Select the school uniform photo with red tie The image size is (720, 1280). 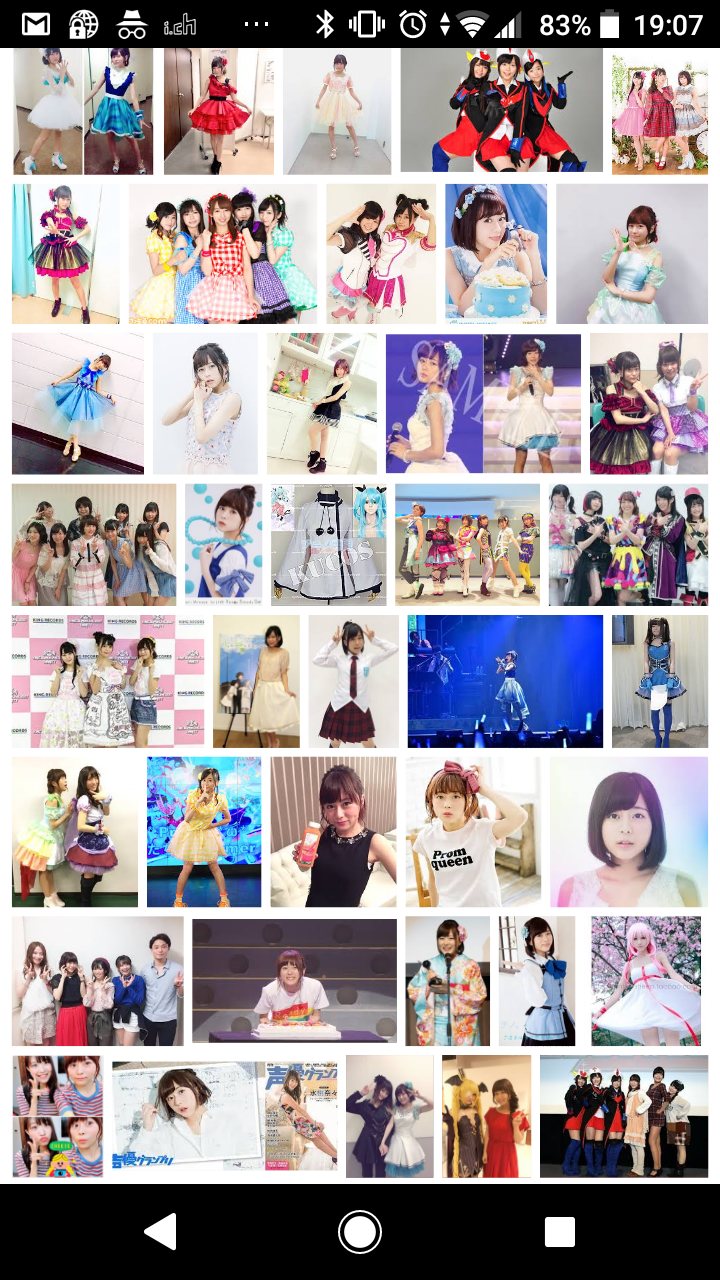(x=353, y=681)
